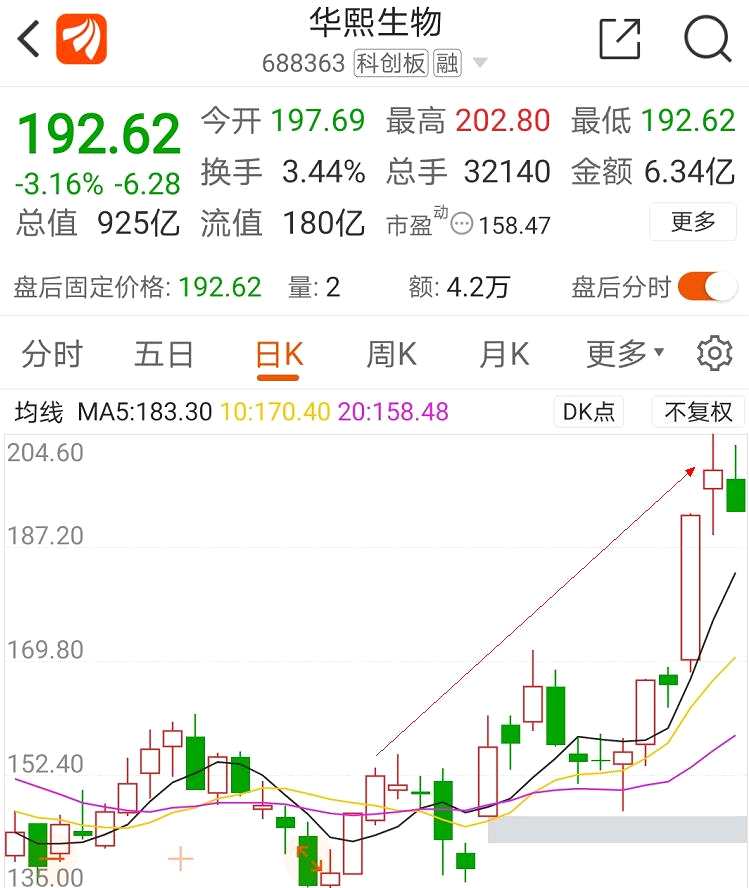Expand the dropdown arrow beside stock code
Image resolution: width=749 pixels, height=888 pixels.
(478, 64)
